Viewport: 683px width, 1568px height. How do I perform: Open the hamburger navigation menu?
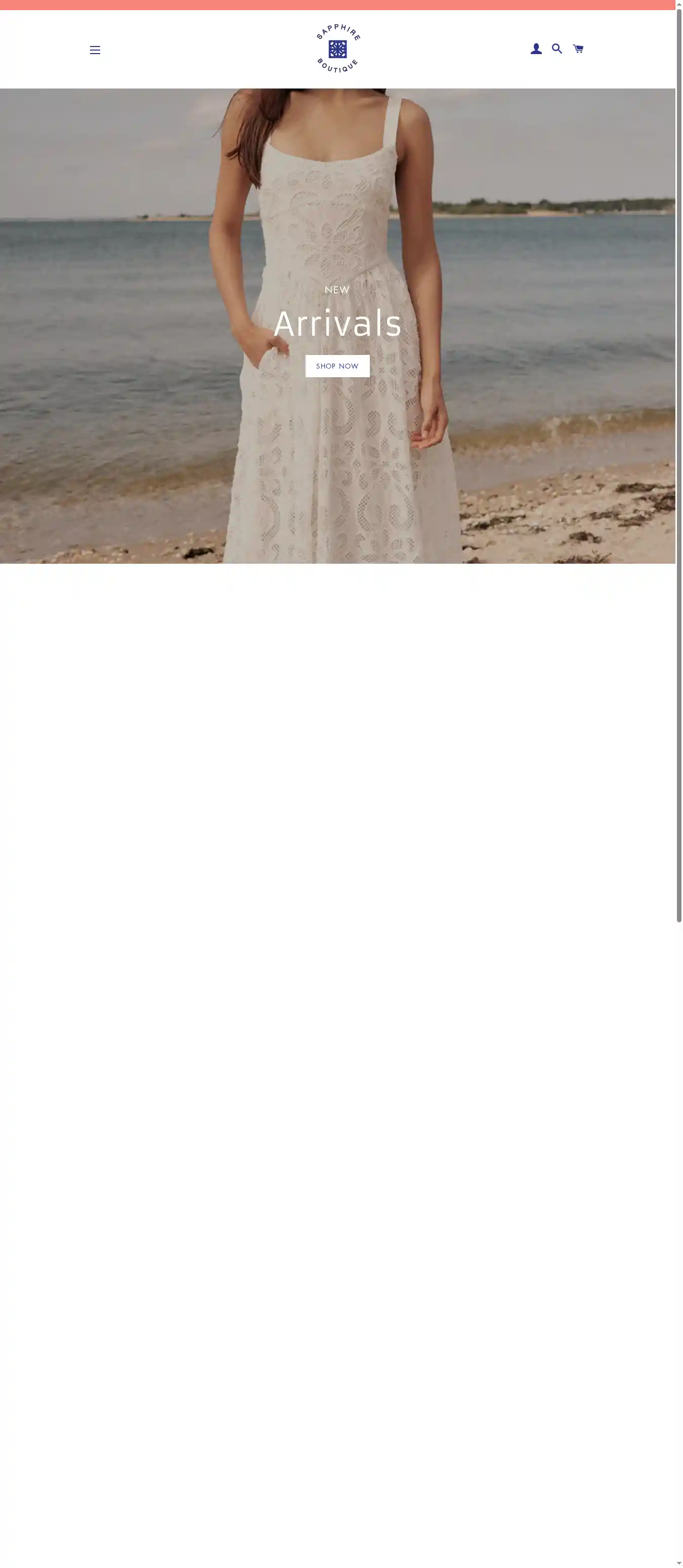95,50
